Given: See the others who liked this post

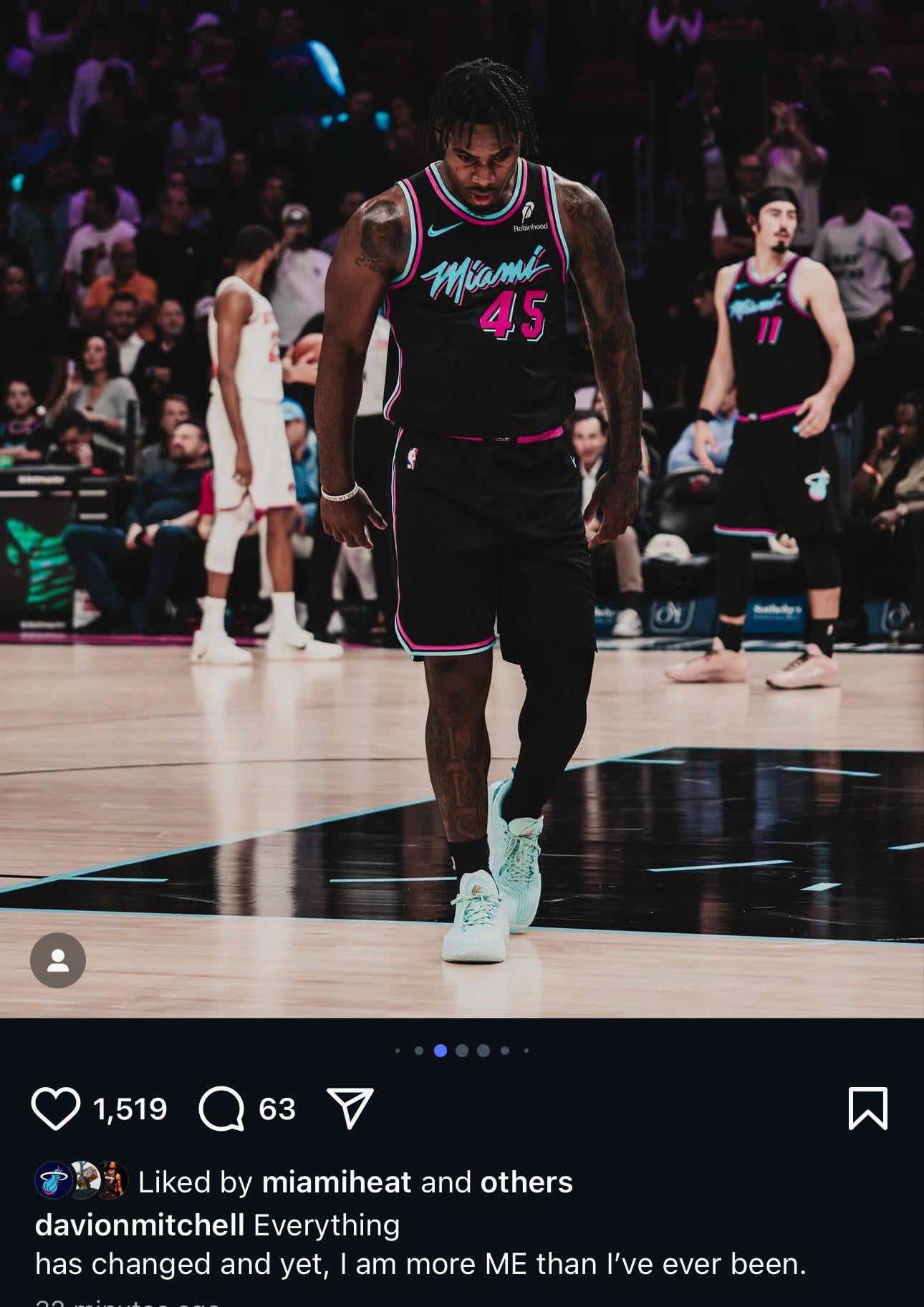Looking at the screenshot, I should coord(526,1182).
